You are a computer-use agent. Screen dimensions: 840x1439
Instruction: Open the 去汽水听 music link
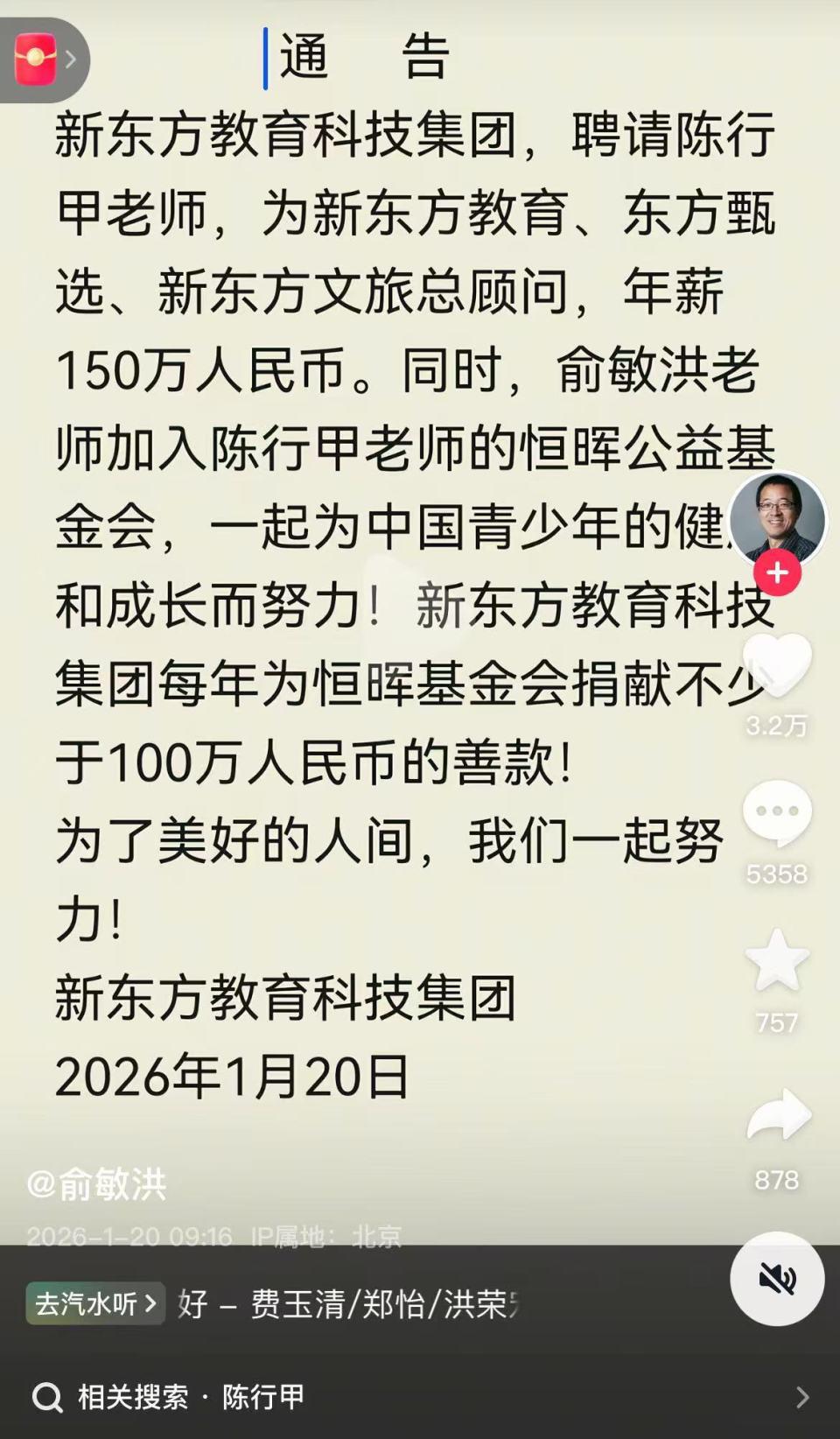(94, 1303)
